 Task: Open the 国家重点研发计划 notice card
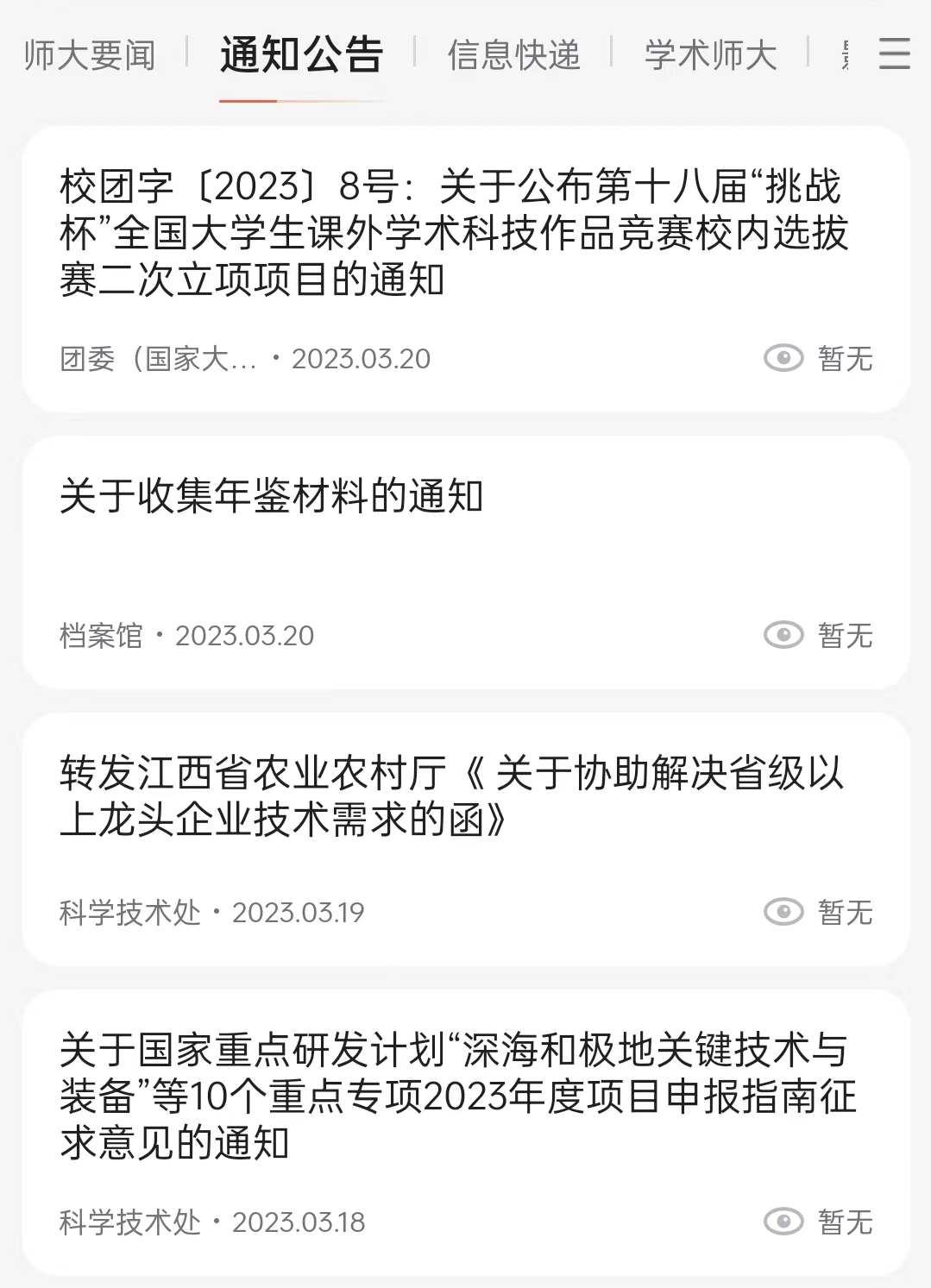click(x=457, y=1096)
